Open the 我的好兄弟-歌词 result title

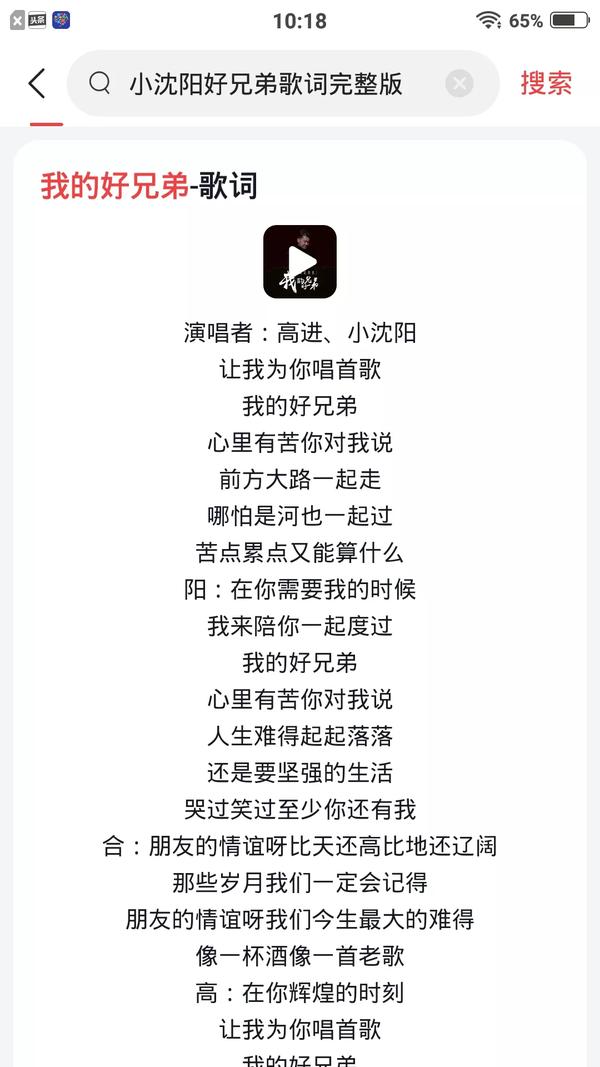click(149, 186)
